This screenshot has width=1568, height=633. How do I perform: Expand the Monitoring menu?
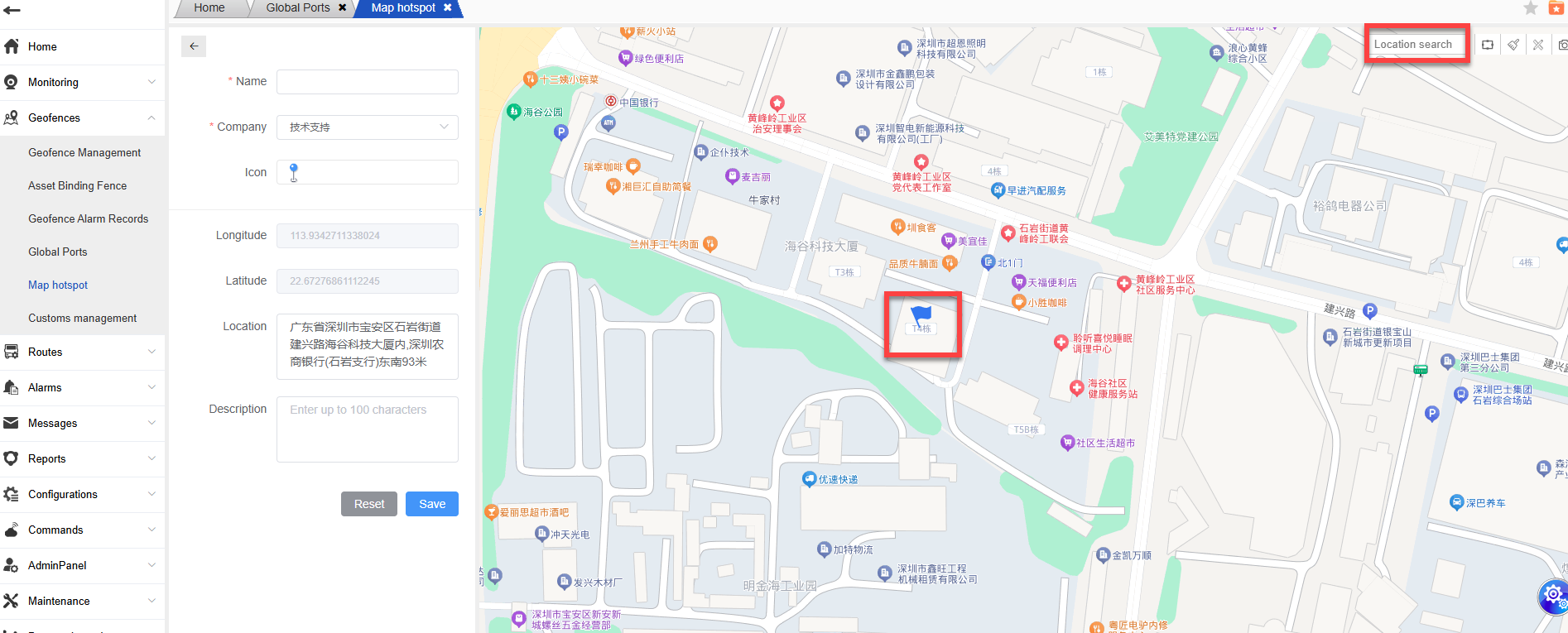coord(81,82)
